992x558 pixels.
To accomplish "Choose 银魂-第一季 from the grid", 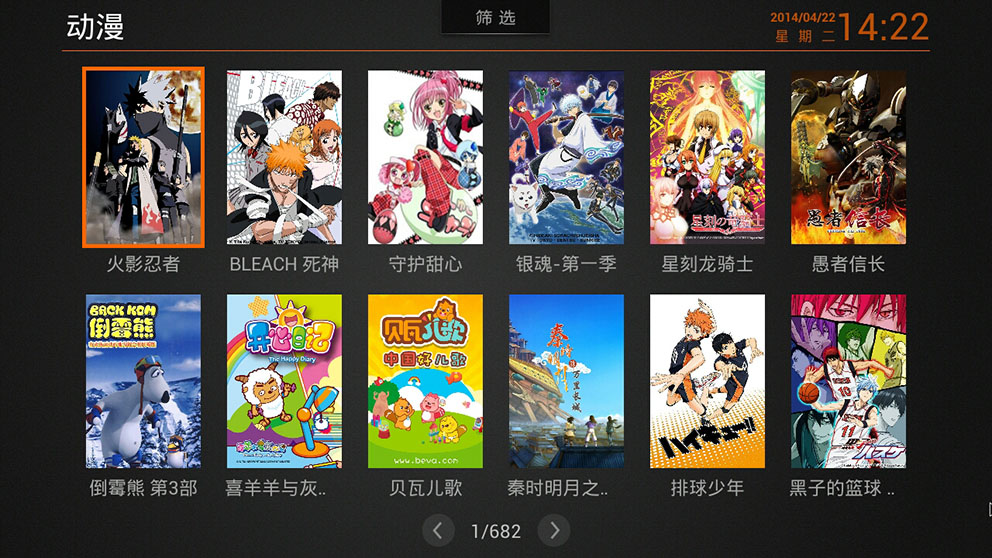I will [566, 158].
